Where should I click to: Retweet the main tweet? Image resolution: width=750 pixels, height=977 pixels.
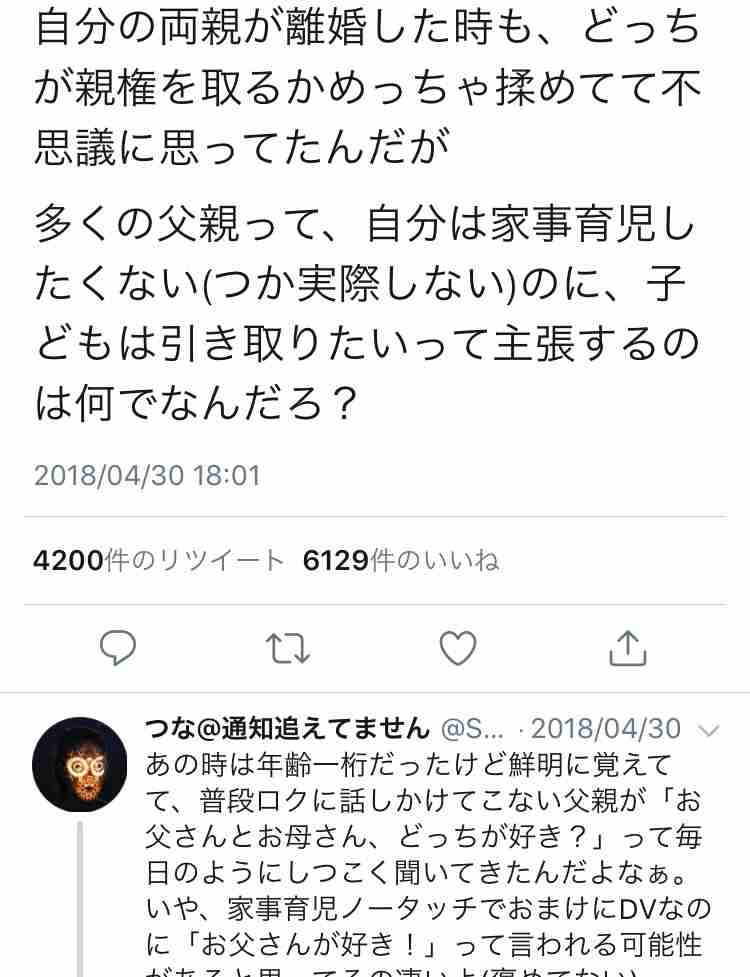point(288,649)
